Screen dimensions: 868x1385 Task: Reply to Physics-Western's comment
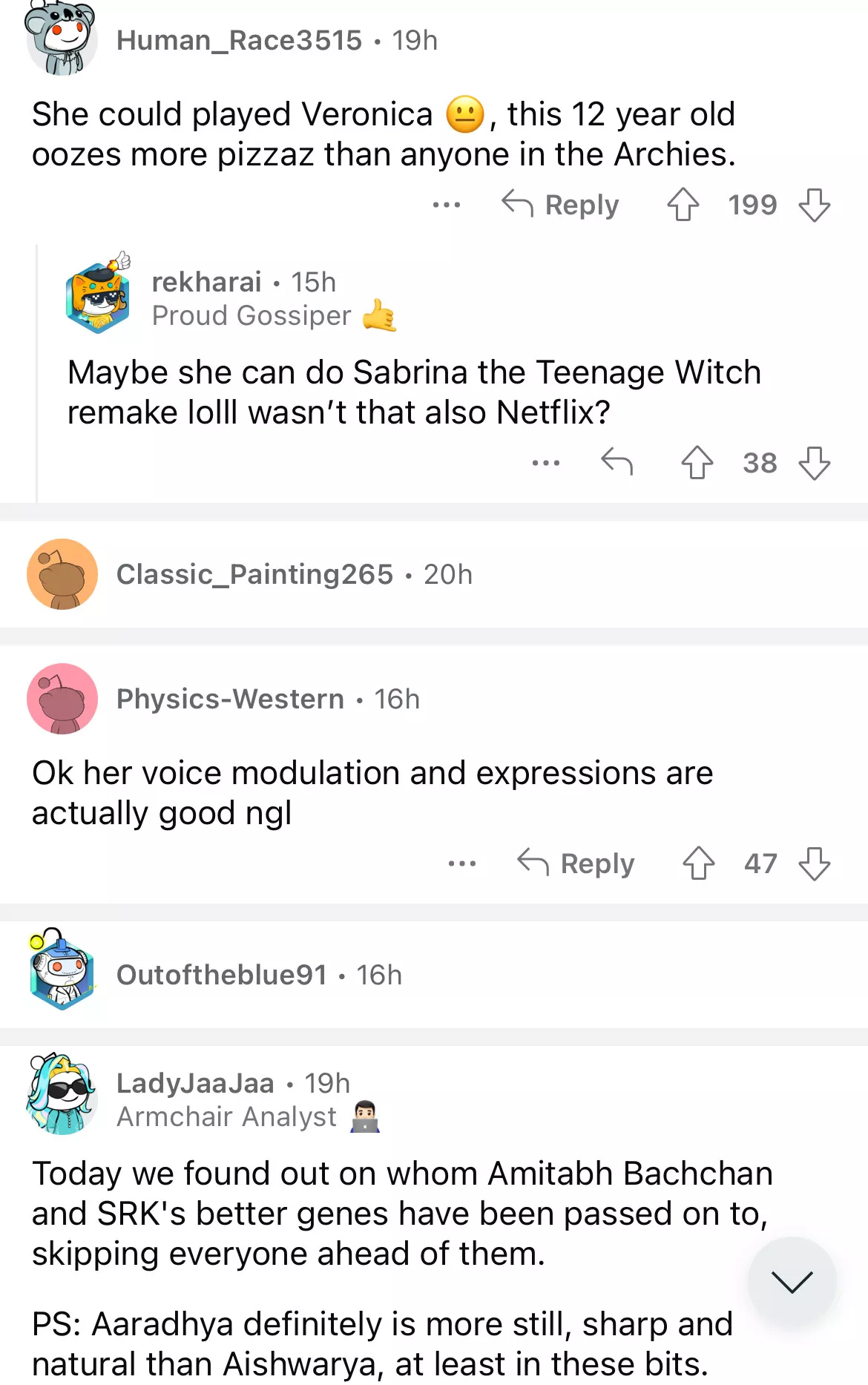coord(576,863)
